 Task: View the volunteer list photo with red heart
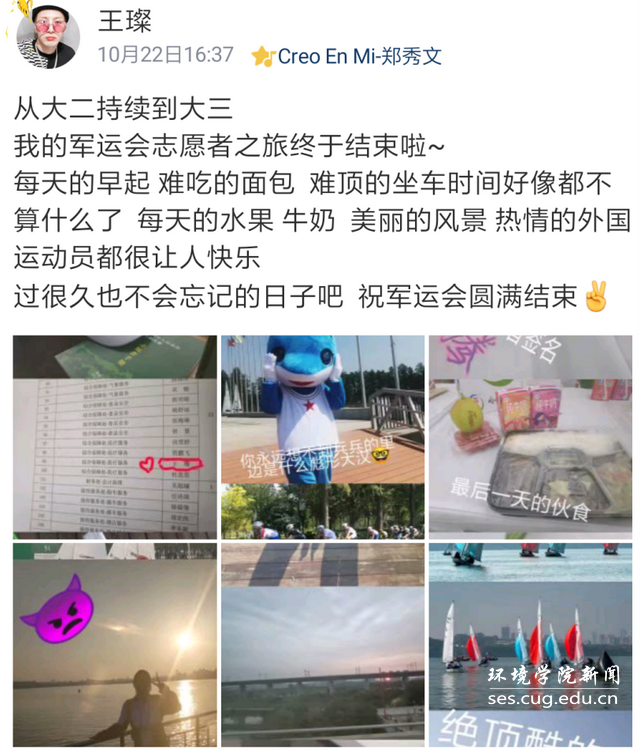pyautogui.click(x=114, y=437)
